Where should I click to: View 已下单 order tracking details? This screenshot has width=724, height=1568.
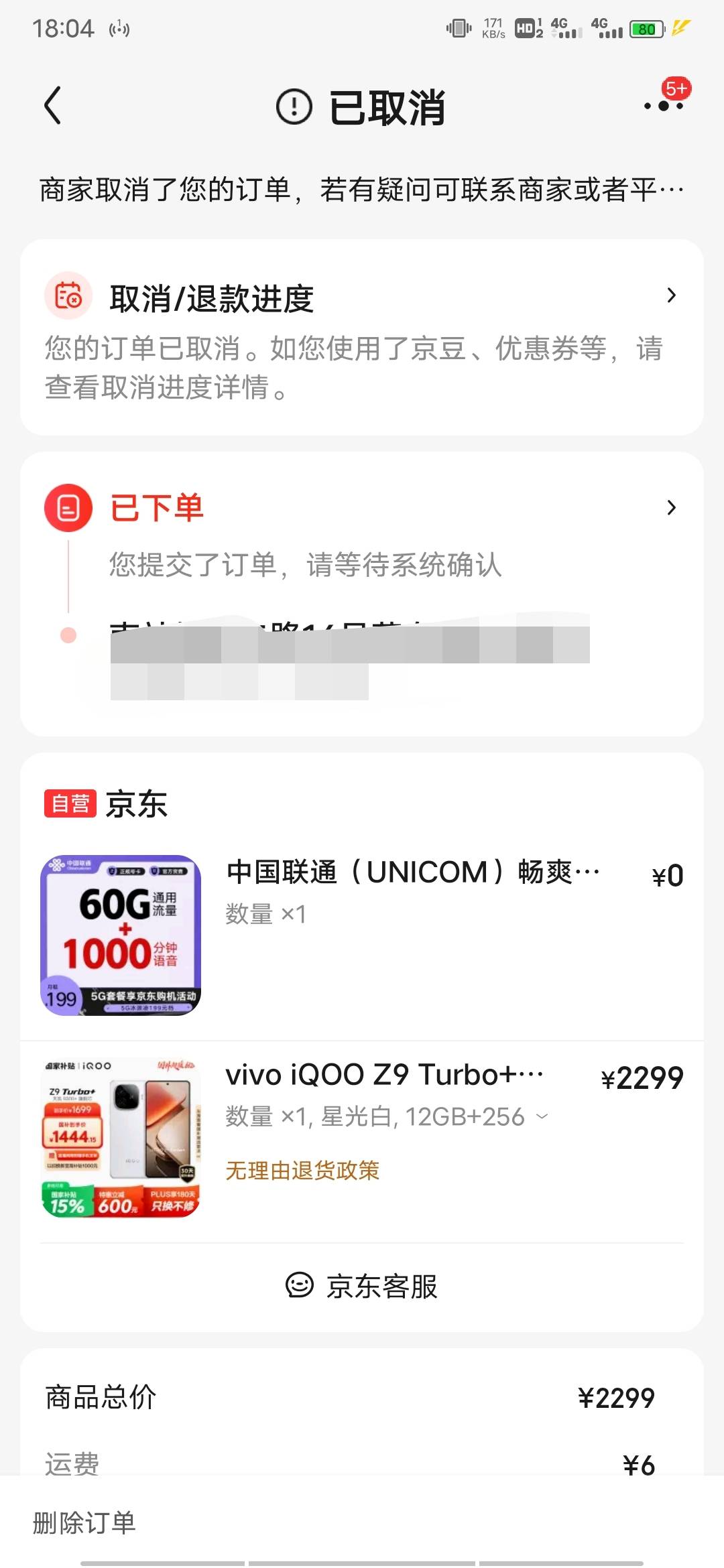tap(362, 508)
